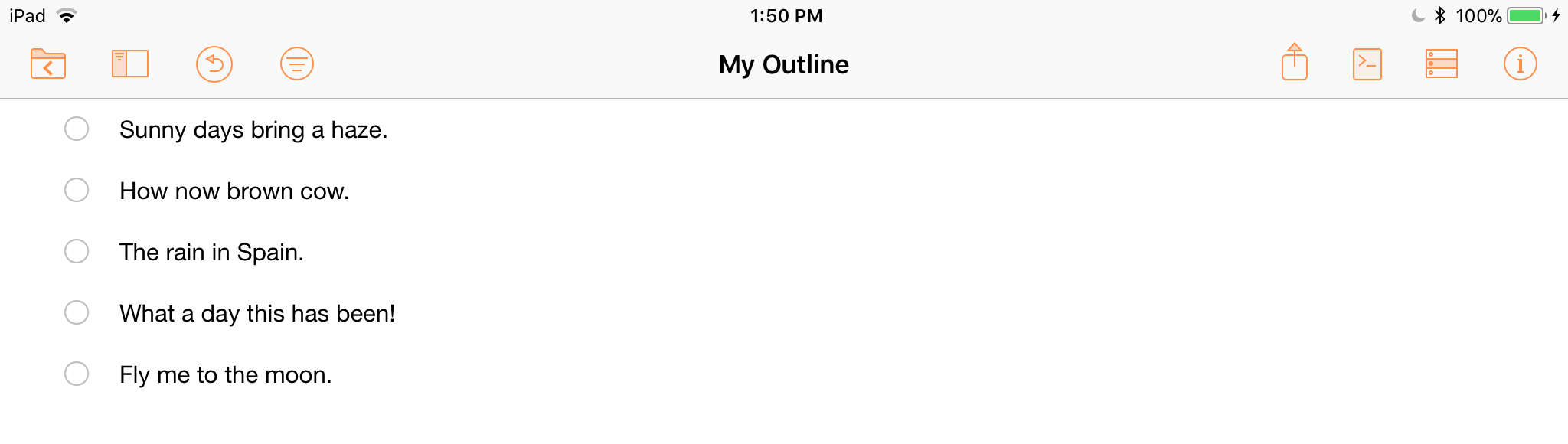This screenshot has height=444, width=1568.
Task: Select the row text 'The rain in Spain.'
Action: (211, 253)
